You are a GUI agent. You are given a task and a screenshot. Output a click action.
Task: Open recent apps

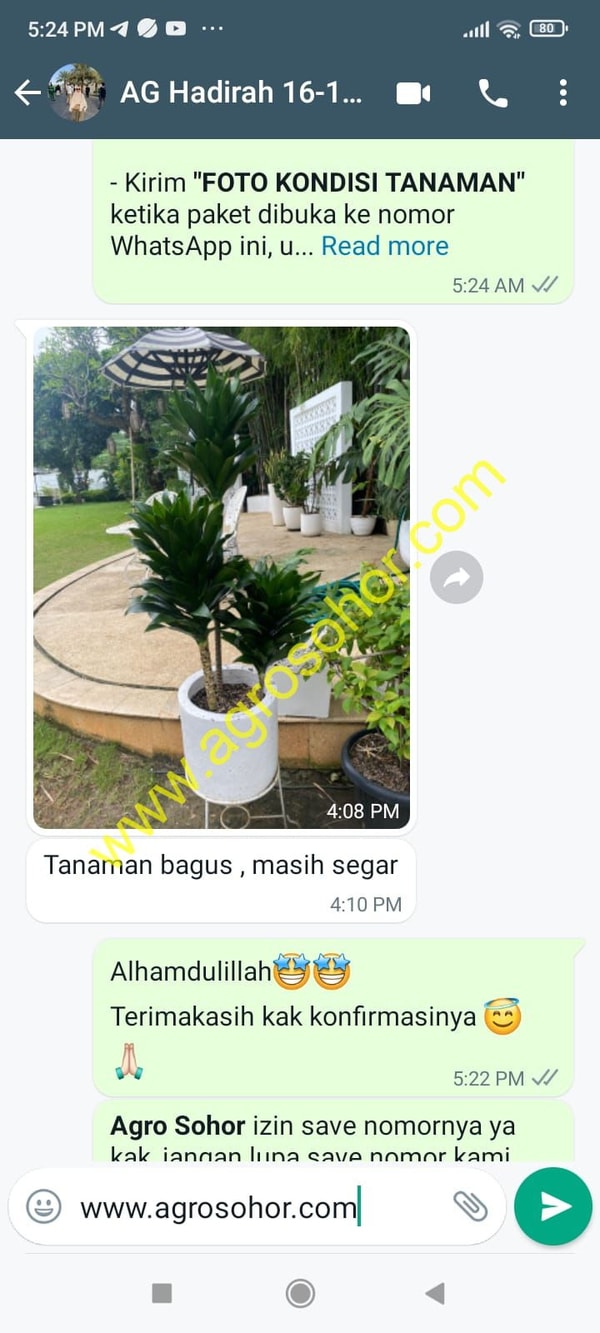(162, 1293)
